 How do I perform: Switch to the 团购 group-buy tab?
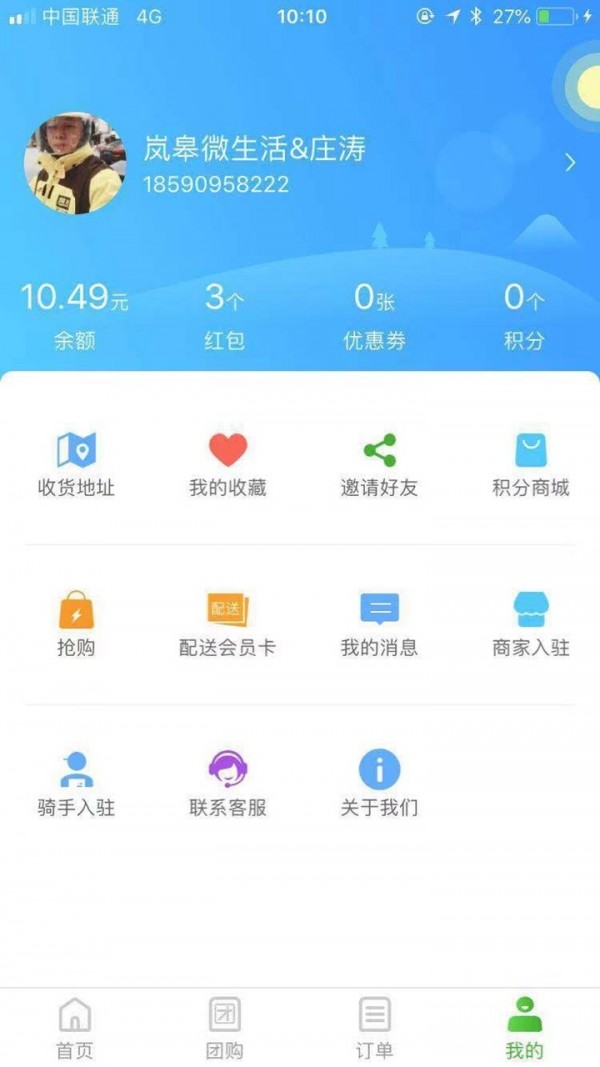[225, 1028]
